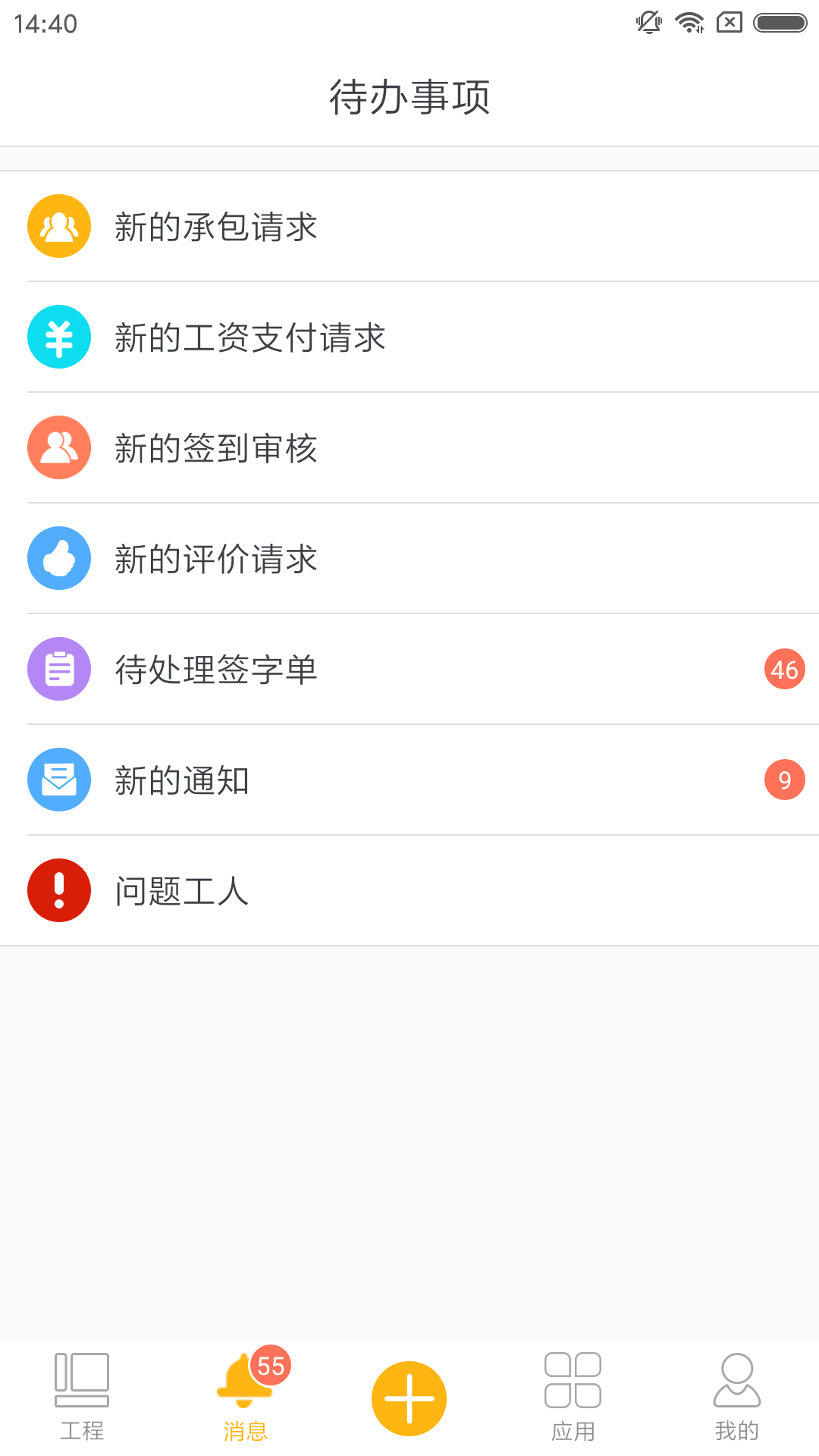
Task: Tap the cyan wage payment icon
Action: point(59,336)
